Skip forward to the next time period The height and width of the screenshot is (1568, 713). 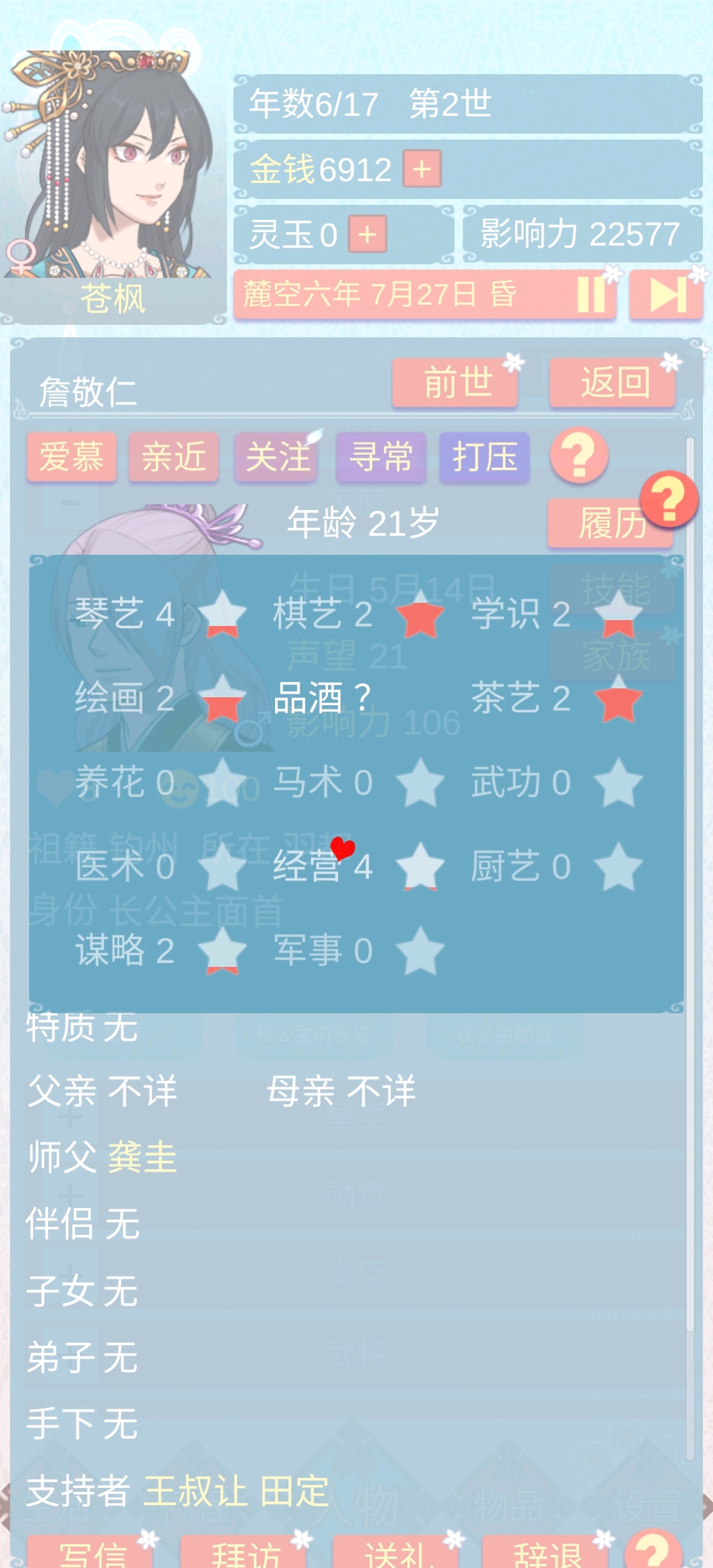(x=666, y=295)
